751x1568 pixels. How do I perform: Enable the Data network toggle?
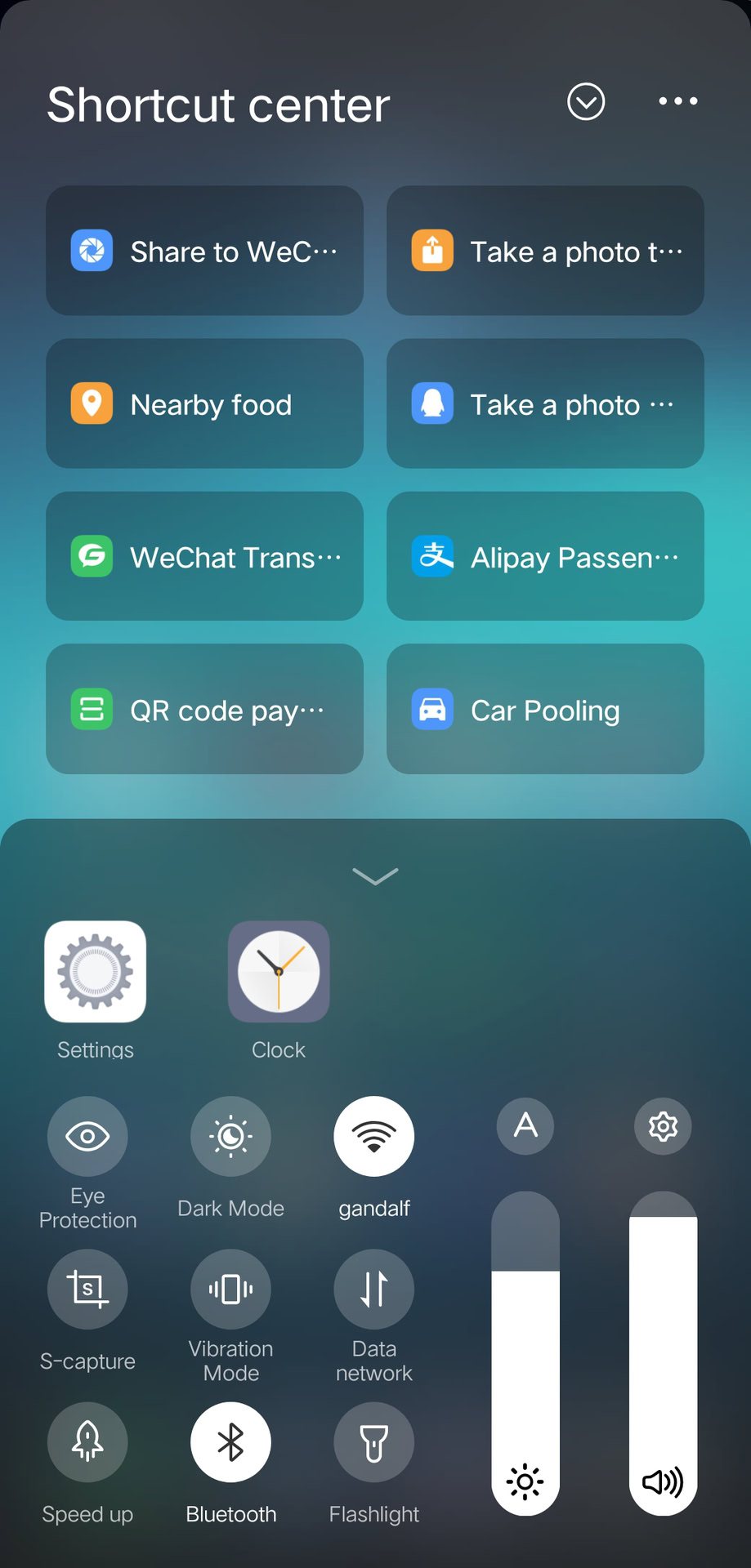pyautogui.click(x=374, y=1290)
